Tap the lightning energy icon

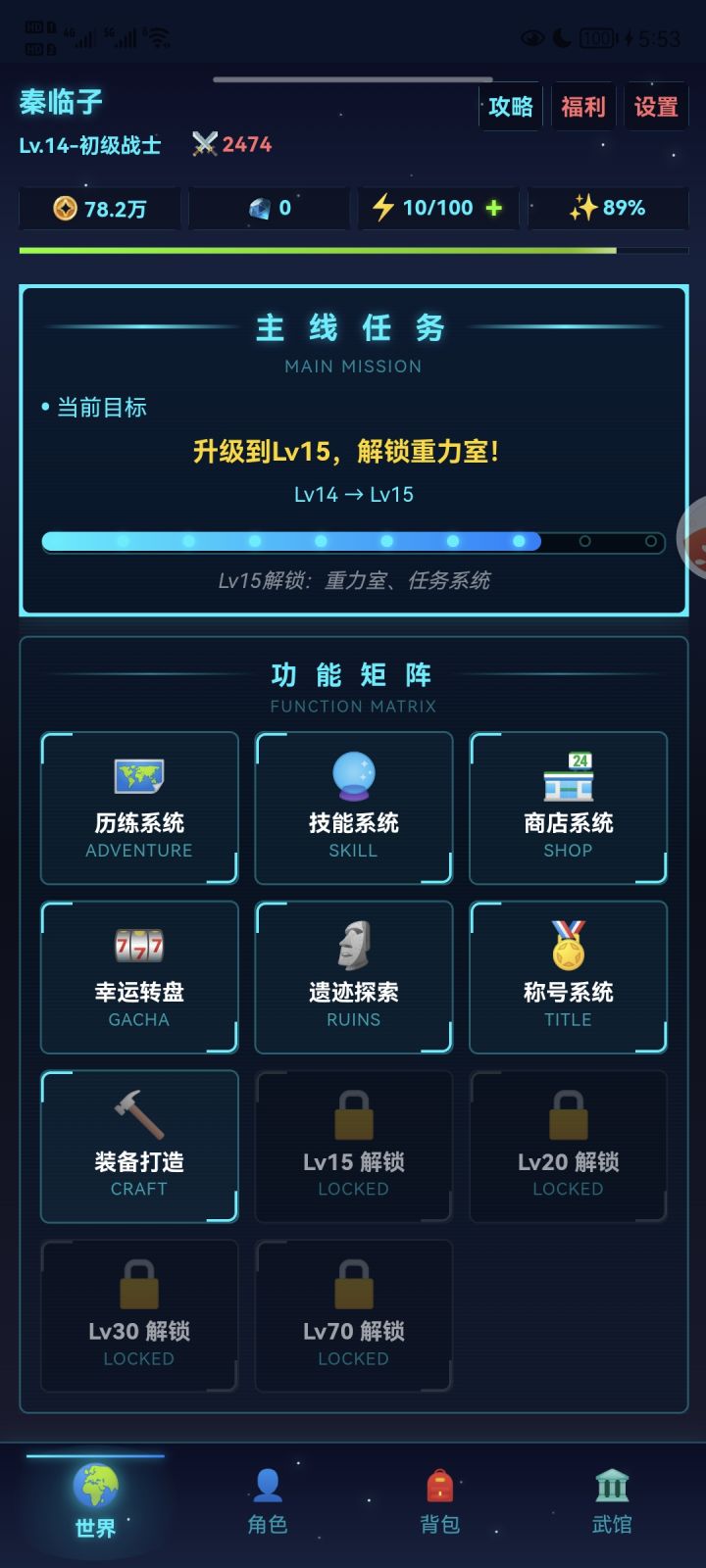(383, 207)
